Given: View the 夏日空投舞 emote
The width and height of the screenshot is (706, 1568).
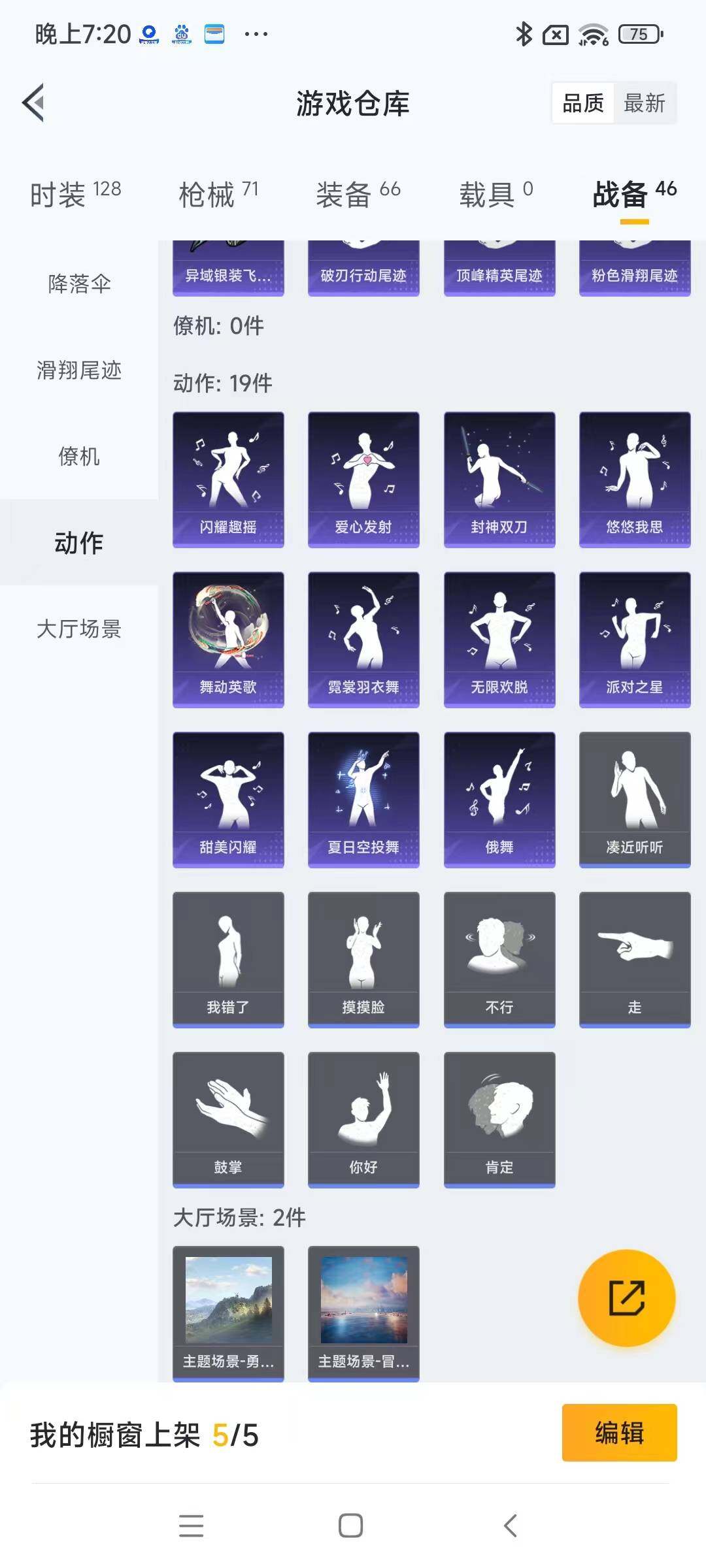Looking at the screenshot, I should tap(363, 799).
